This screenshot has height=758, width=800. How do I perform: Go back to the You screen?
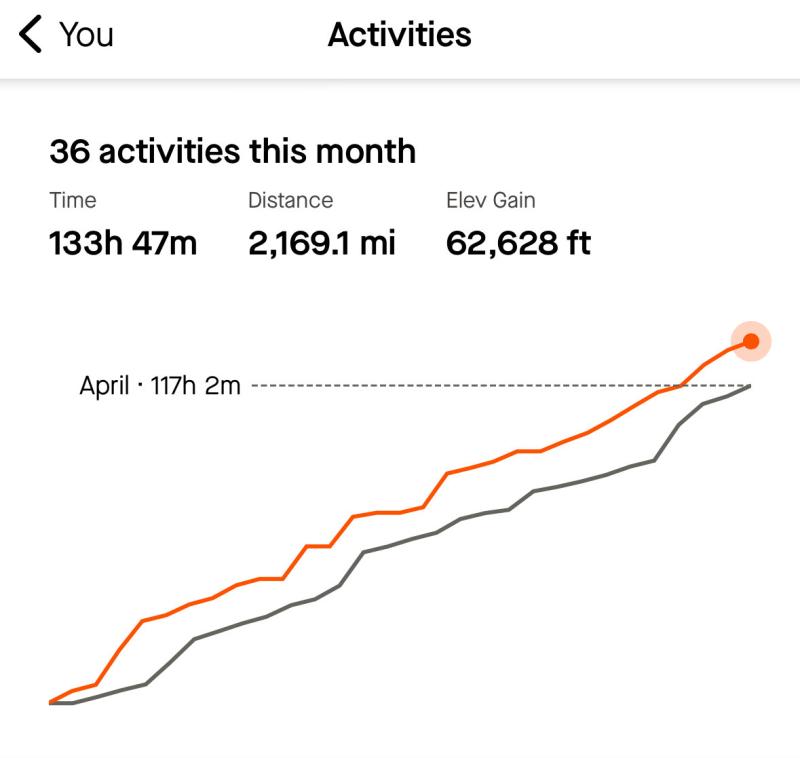(64, 36)
